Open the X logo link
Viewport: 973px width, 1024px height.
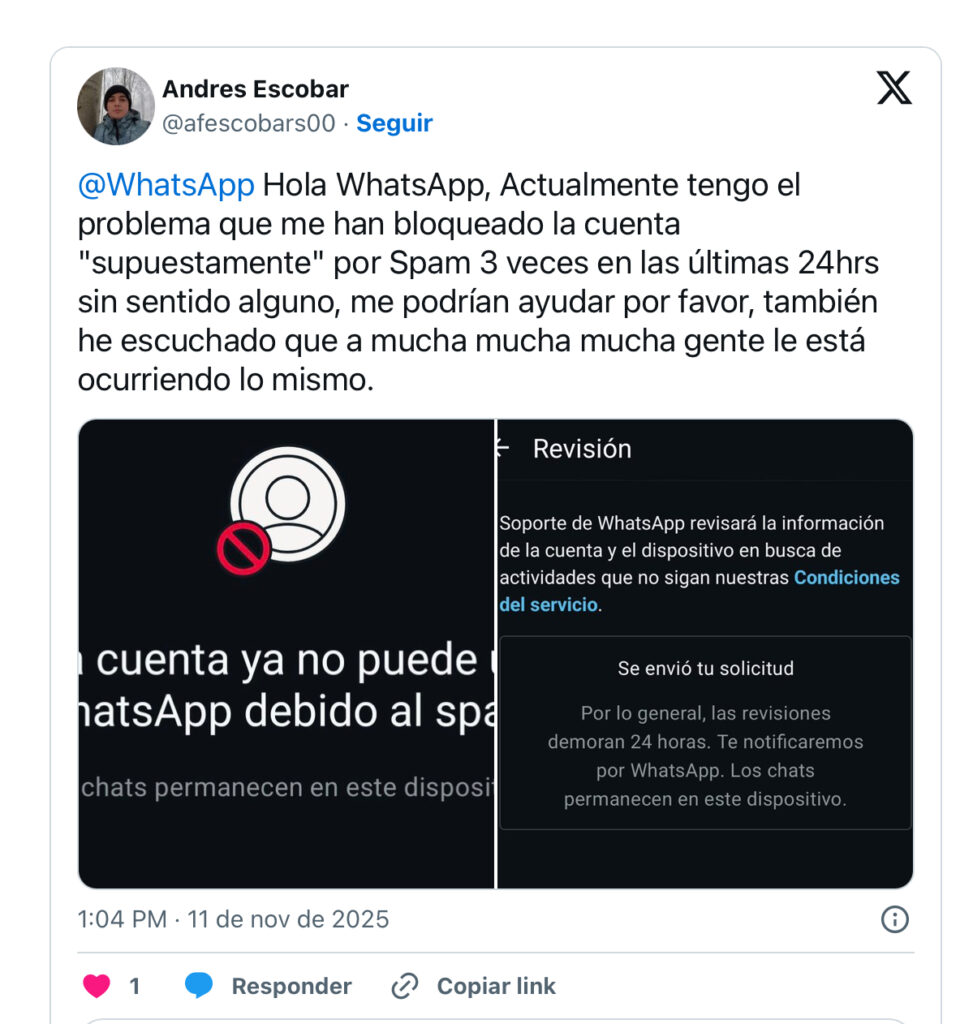click(x=894, y=89)
